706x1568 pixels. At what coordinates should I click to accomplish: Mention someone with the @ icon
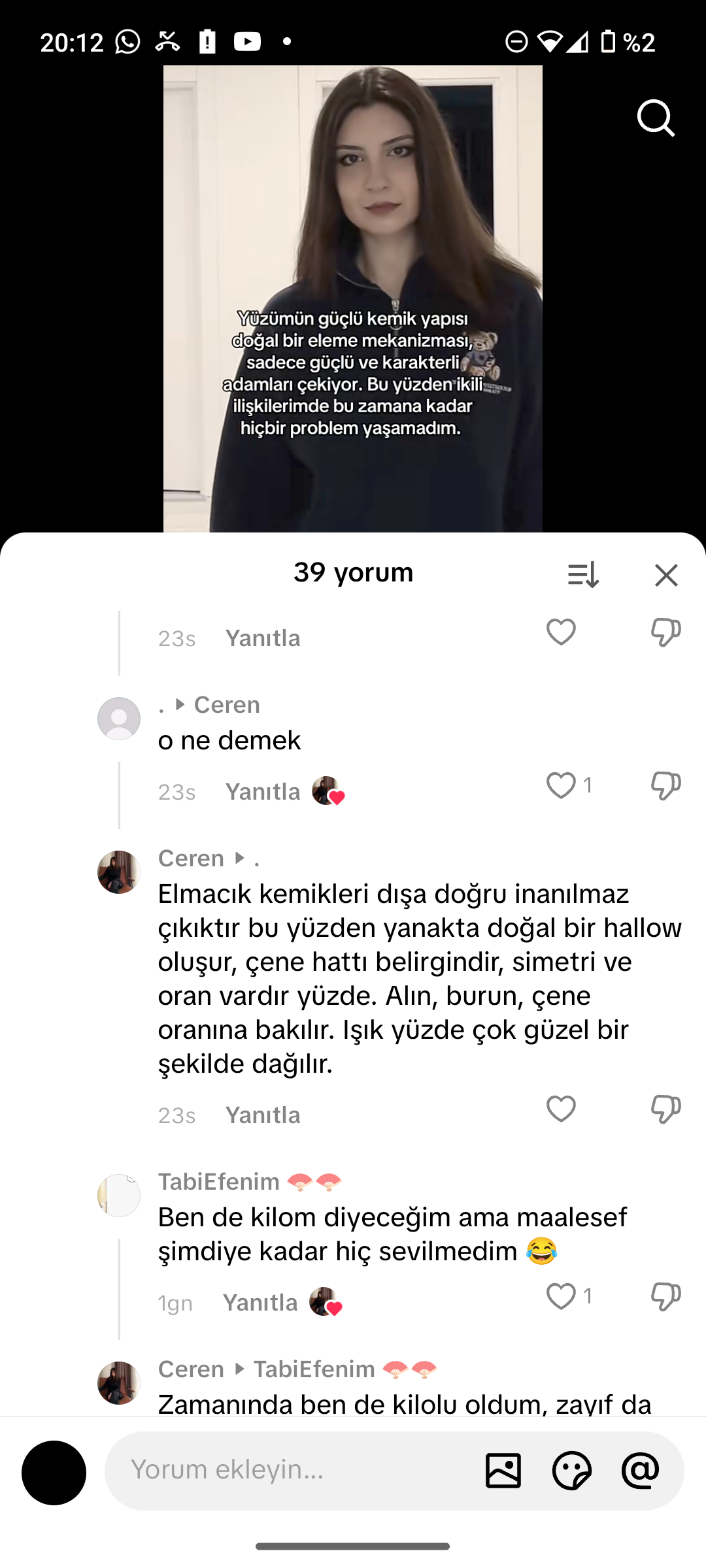click(x=640, y=1471)
